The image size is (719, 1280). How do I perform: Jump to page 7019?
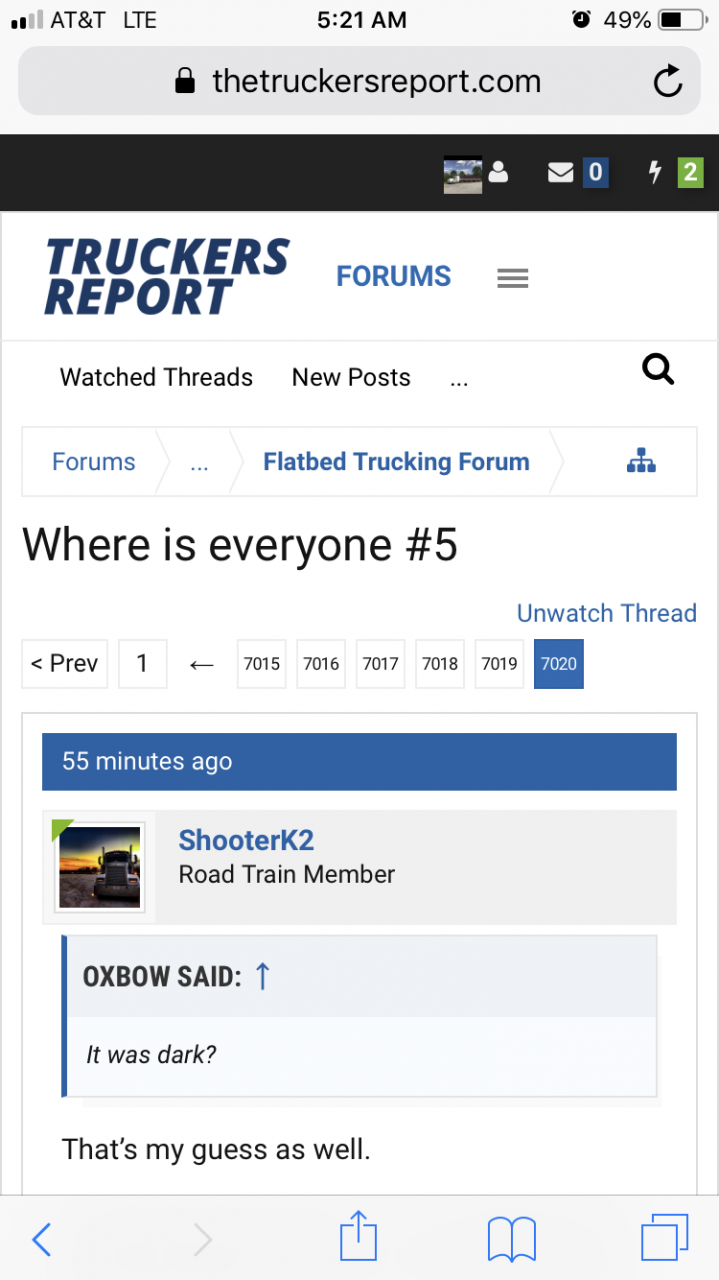499,664
